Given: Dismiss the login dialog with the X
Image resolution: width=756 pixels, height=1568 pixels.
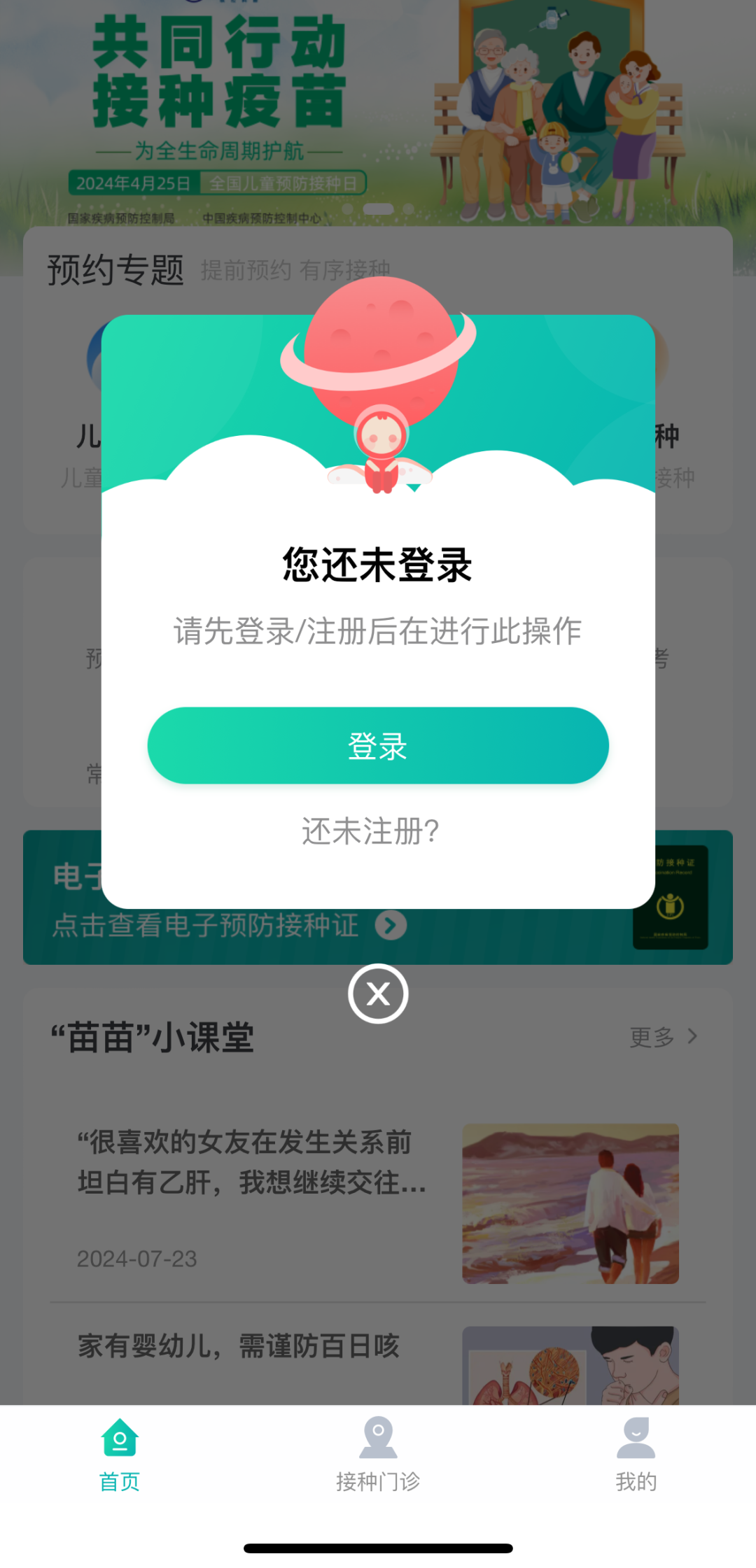Looking at the screenshot, I should pyautogui.click(x=378, y=994).
